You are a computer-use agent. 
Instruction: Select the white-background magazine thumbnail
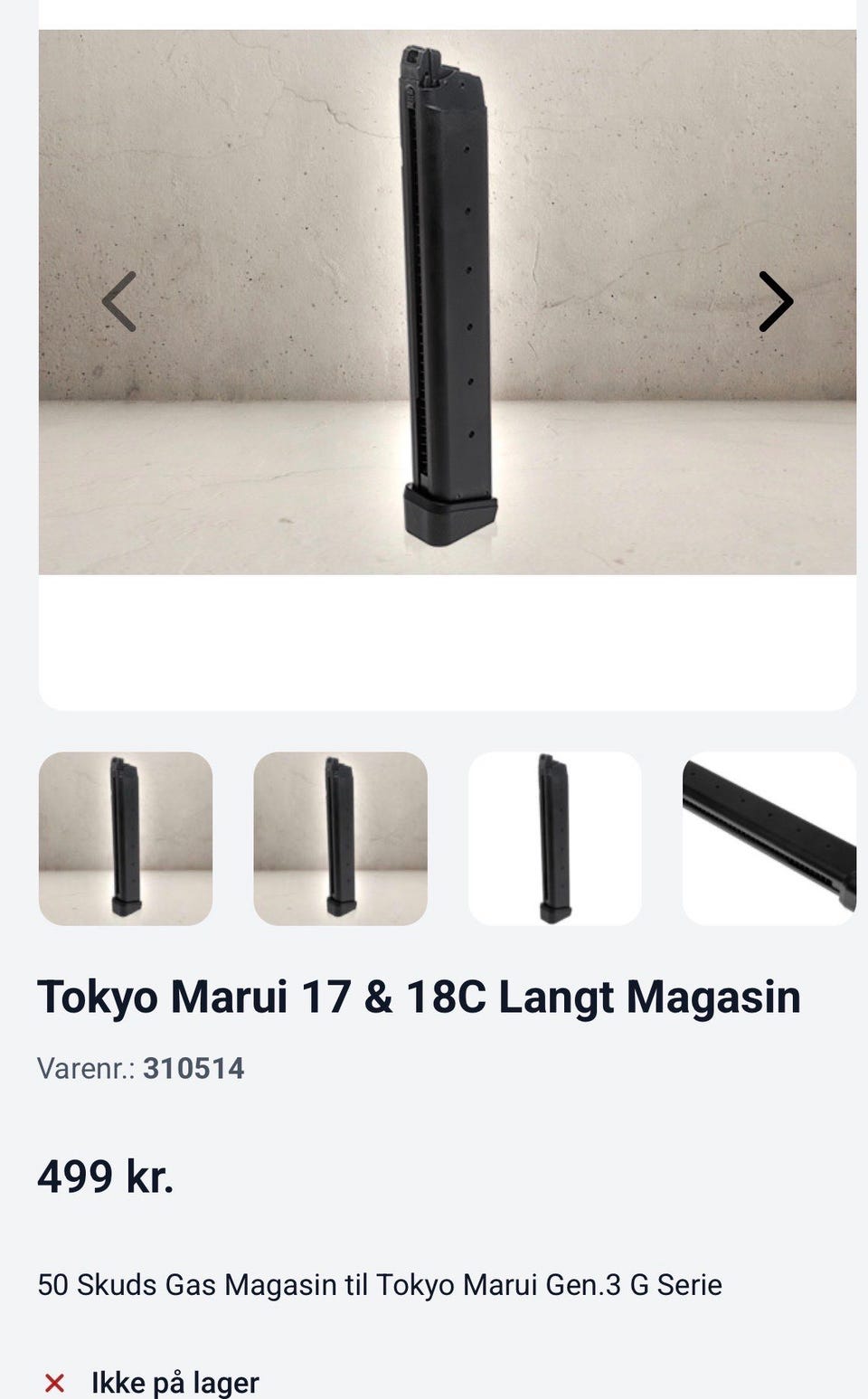555,838
